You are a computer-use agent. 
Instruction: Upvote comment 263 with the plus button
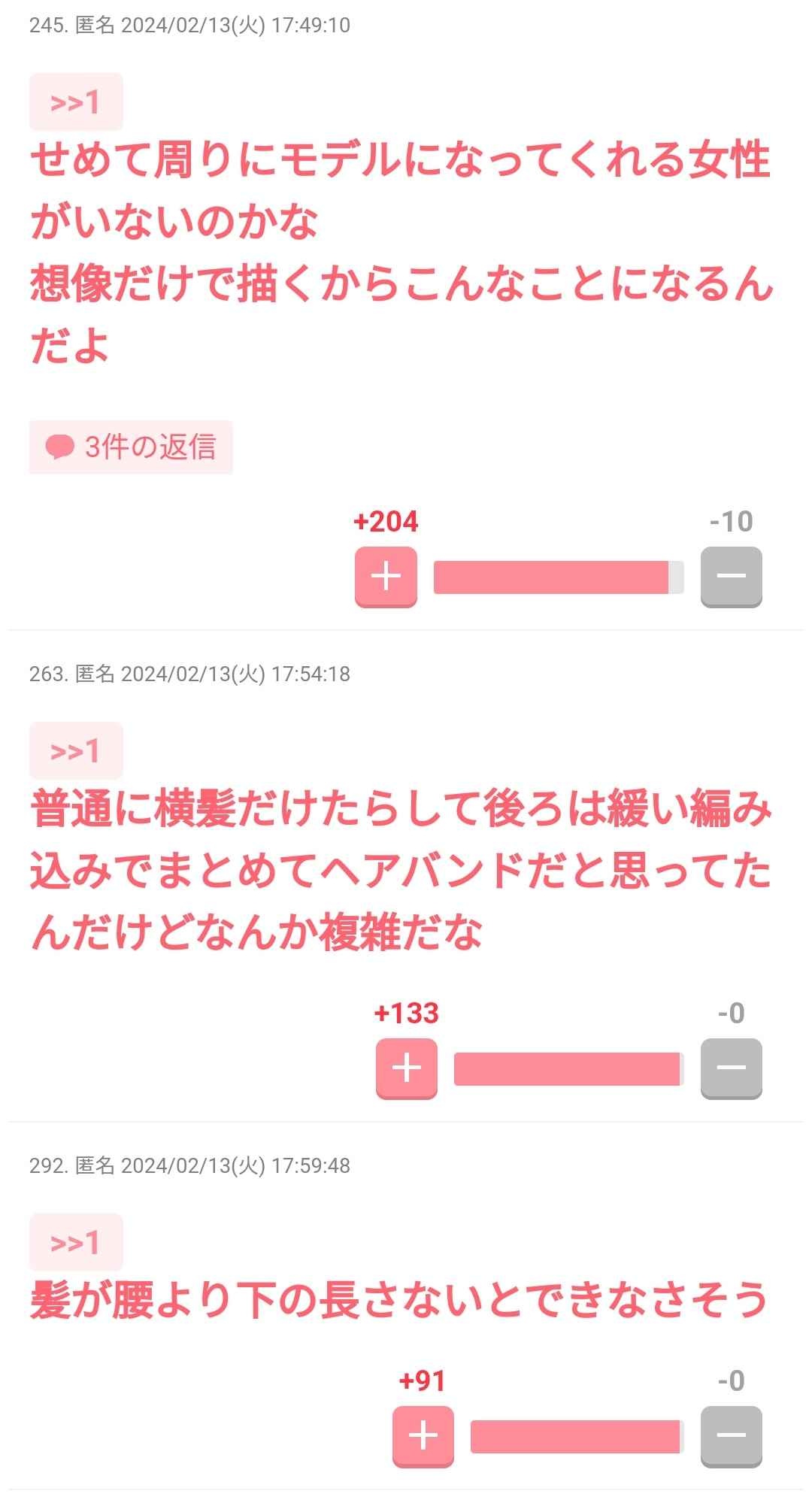click(x=406, y=1068)
